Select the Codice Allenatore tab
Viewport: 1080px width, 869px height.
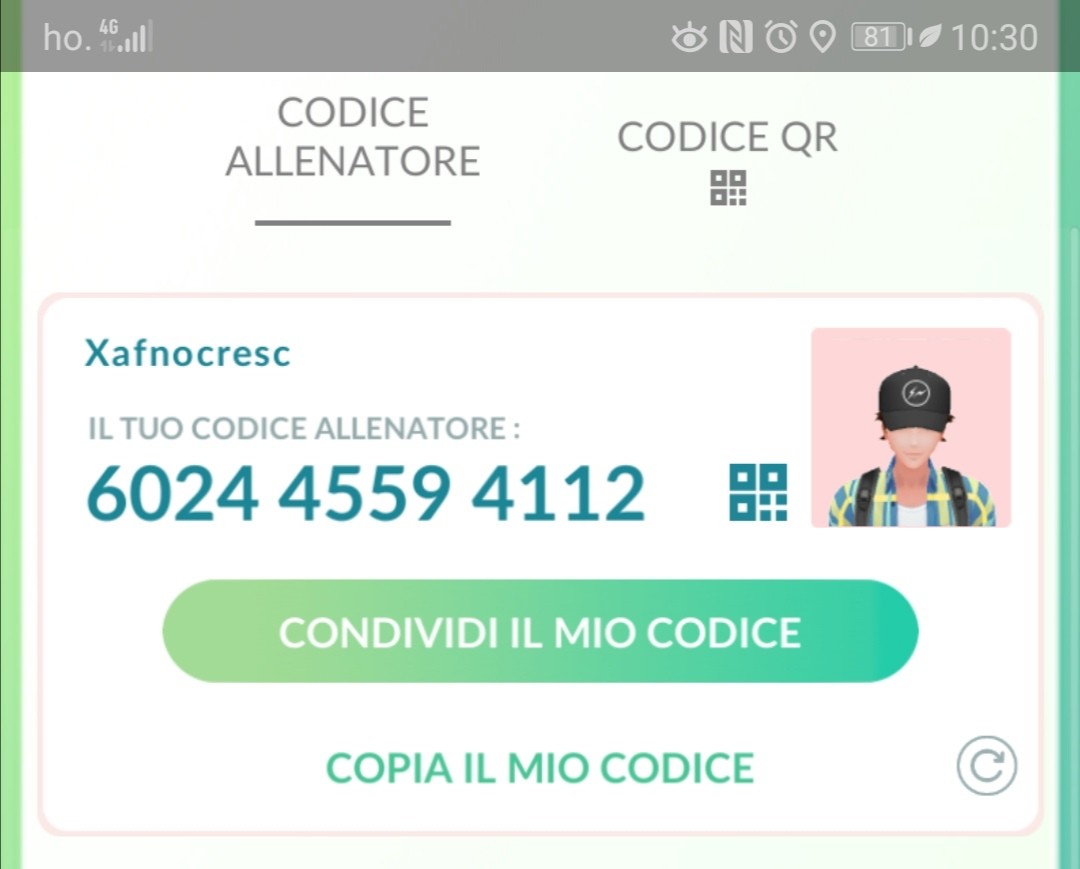pyautogui.click(x=353, y=138)
